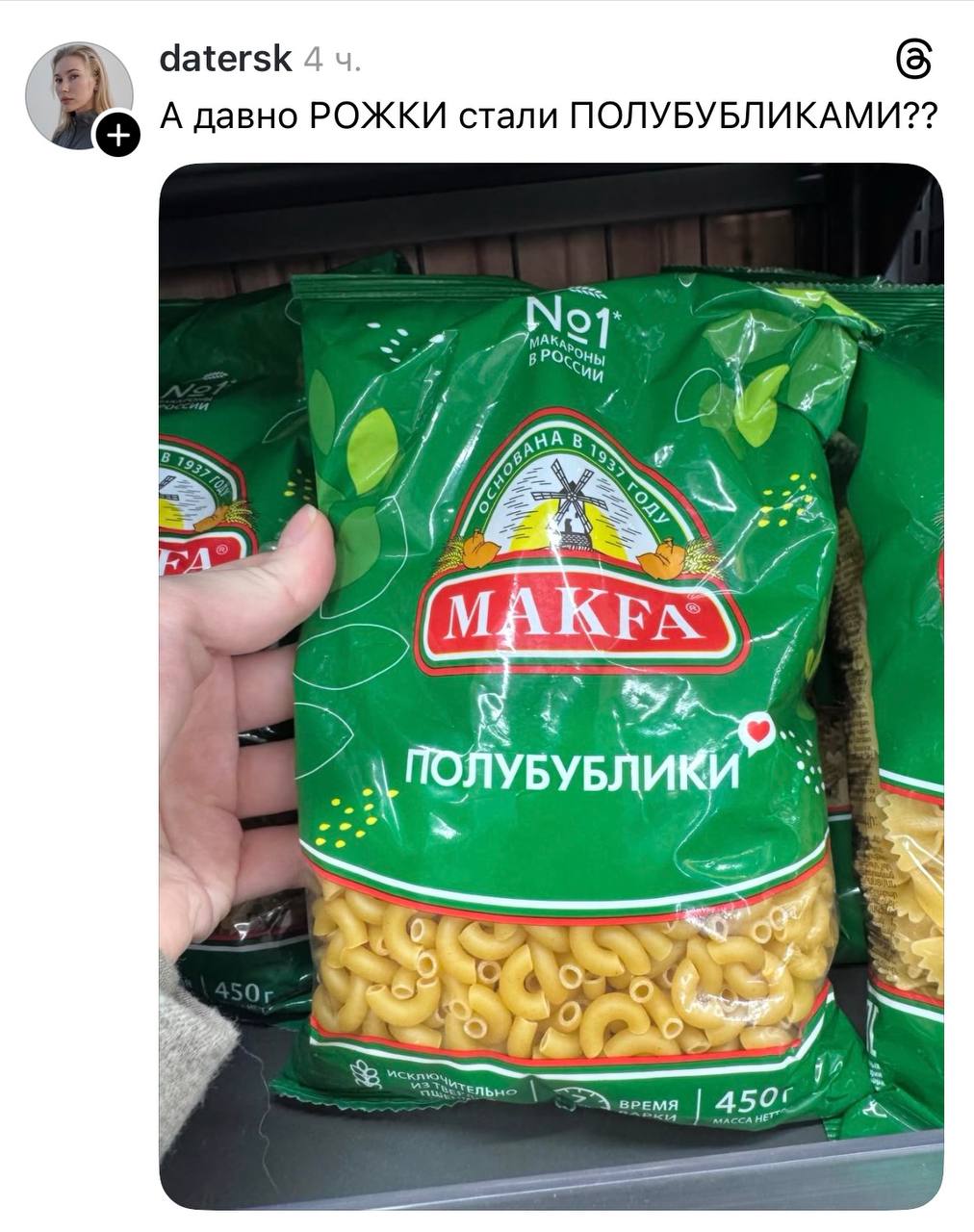Image resolution: width=974 pixels, height=1232 pixels.
Task: Tap datersk's profile avatar
Action: (x=77, y=91)
